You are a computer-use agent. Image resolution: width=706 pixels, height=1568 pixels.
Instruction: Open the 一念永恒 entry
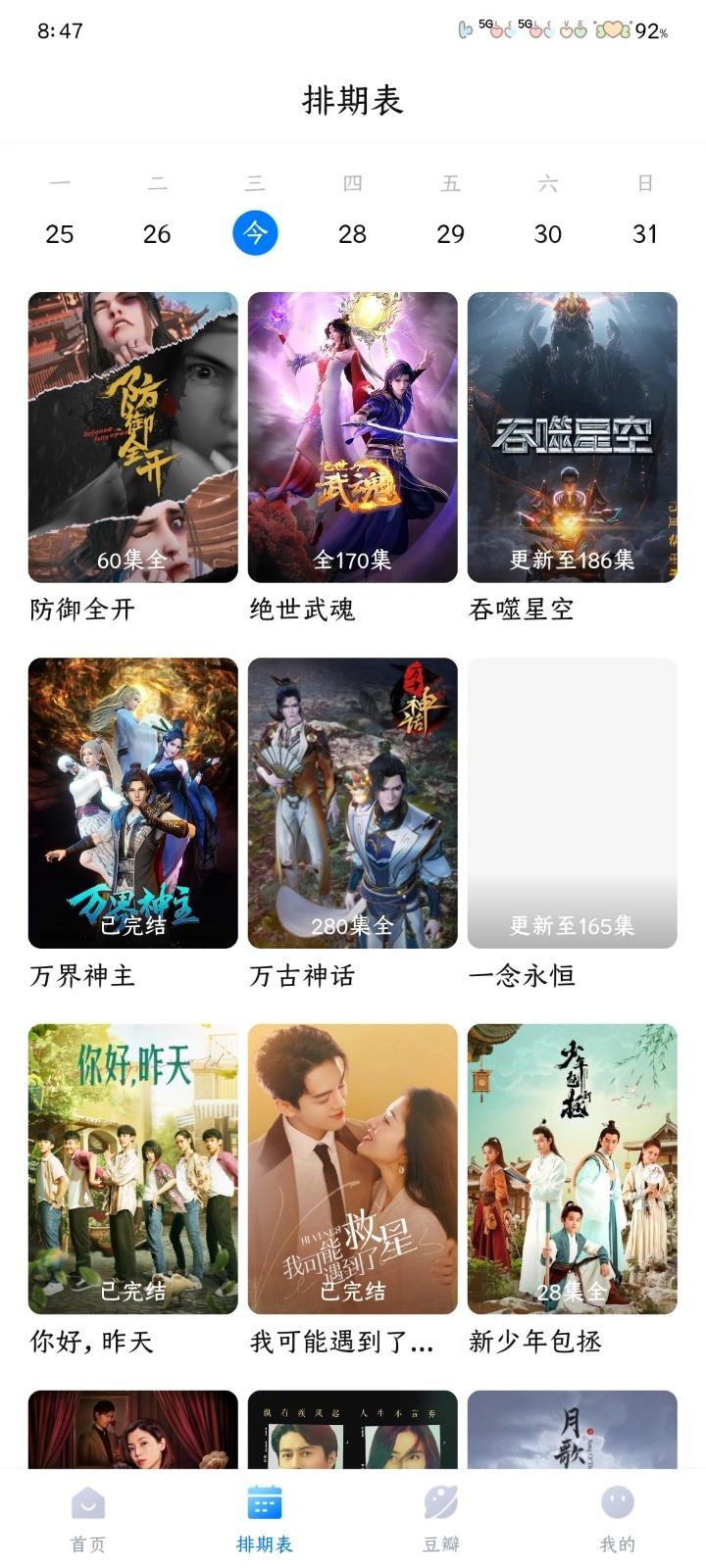coord(573,804)
